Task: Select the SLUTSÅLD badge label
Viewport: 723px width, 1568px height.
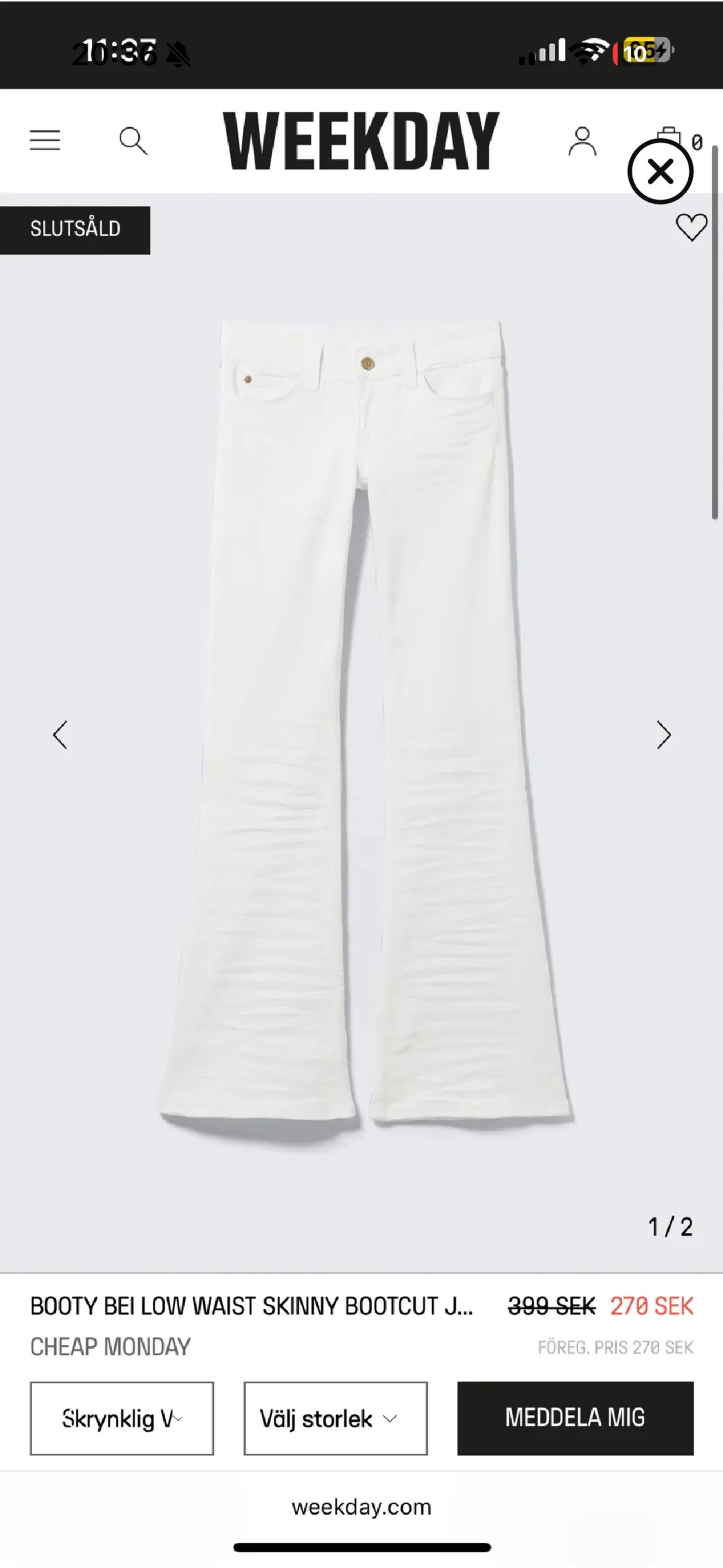Action: (x=75, y=228)
